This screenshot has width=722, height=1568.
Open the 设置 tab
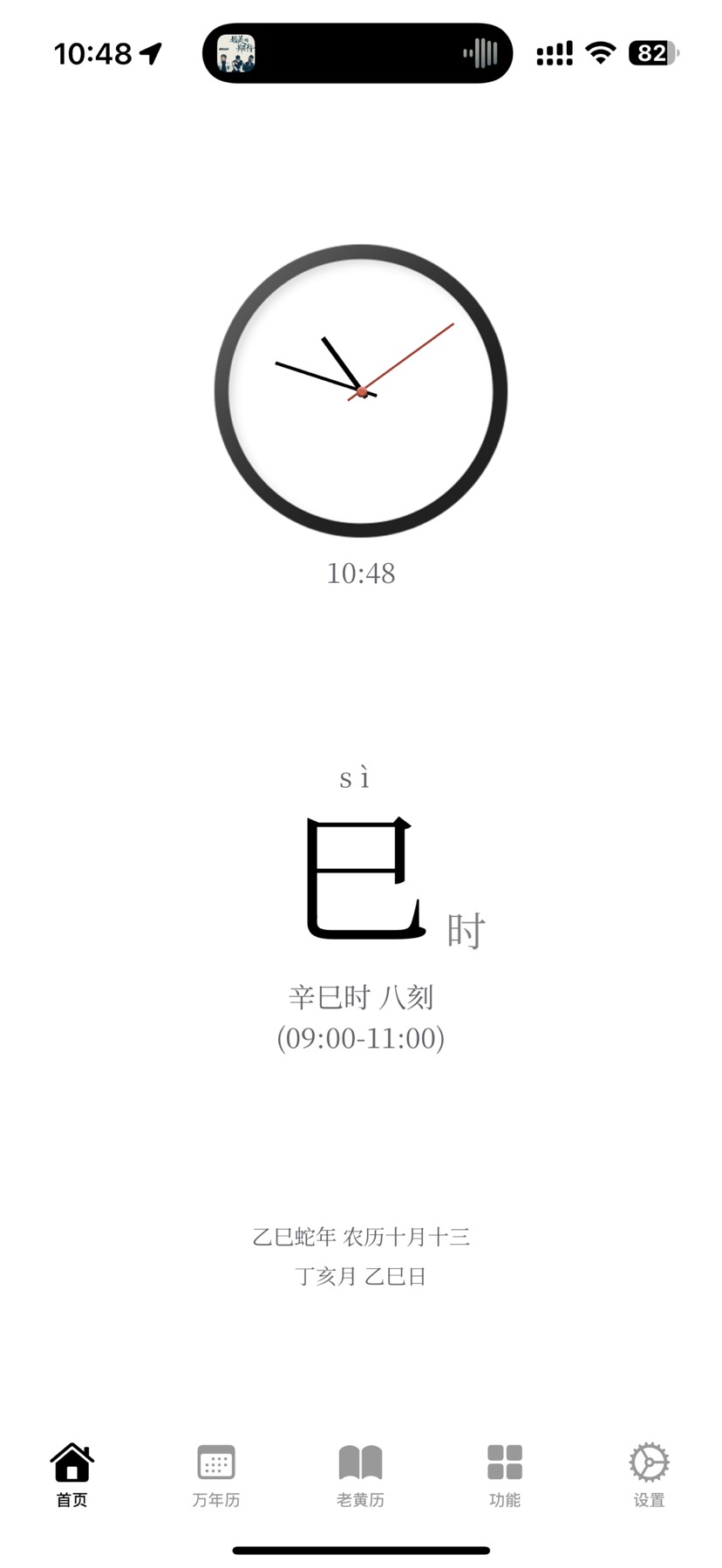pos(649,1475)
